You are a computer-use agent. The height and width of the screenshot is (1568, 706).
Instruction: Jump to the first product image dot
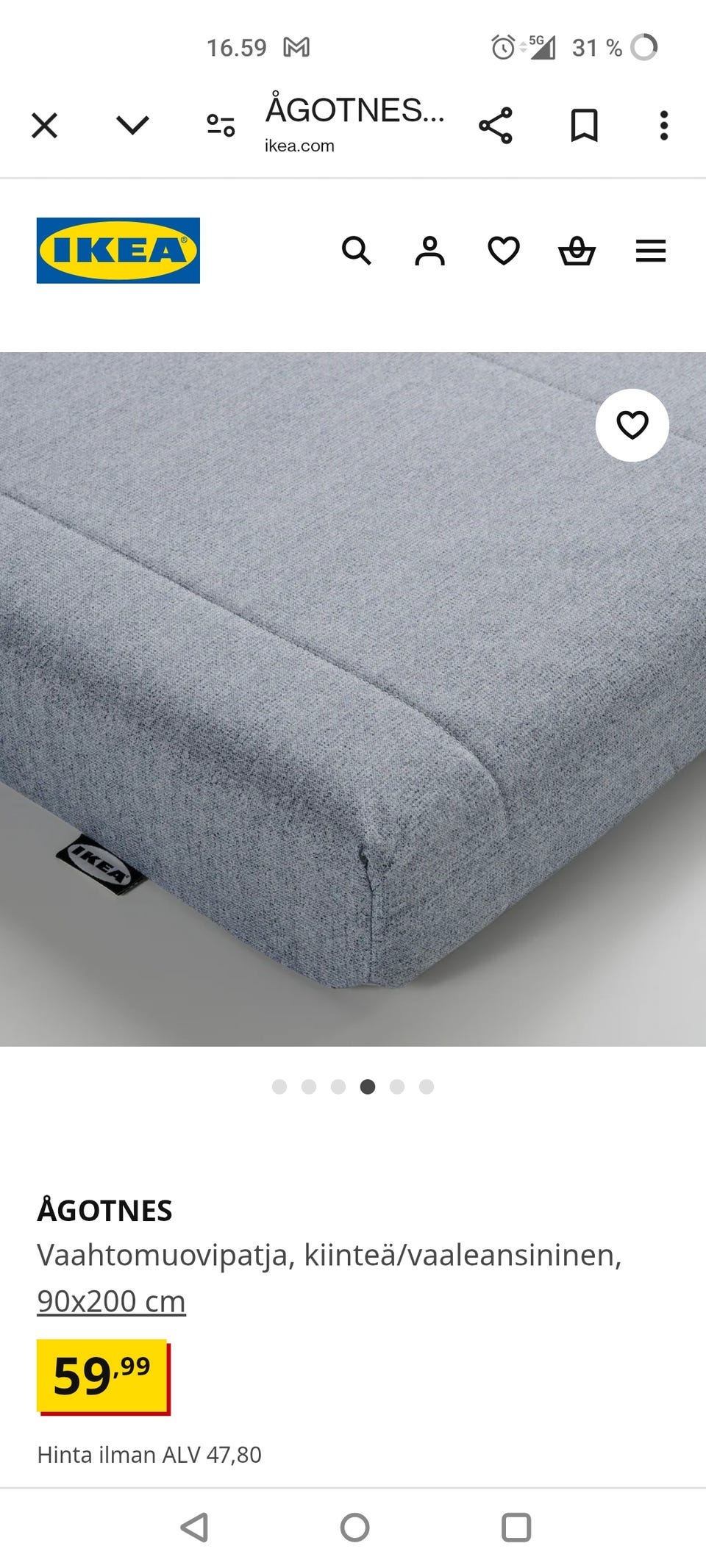coord(279,1086)
